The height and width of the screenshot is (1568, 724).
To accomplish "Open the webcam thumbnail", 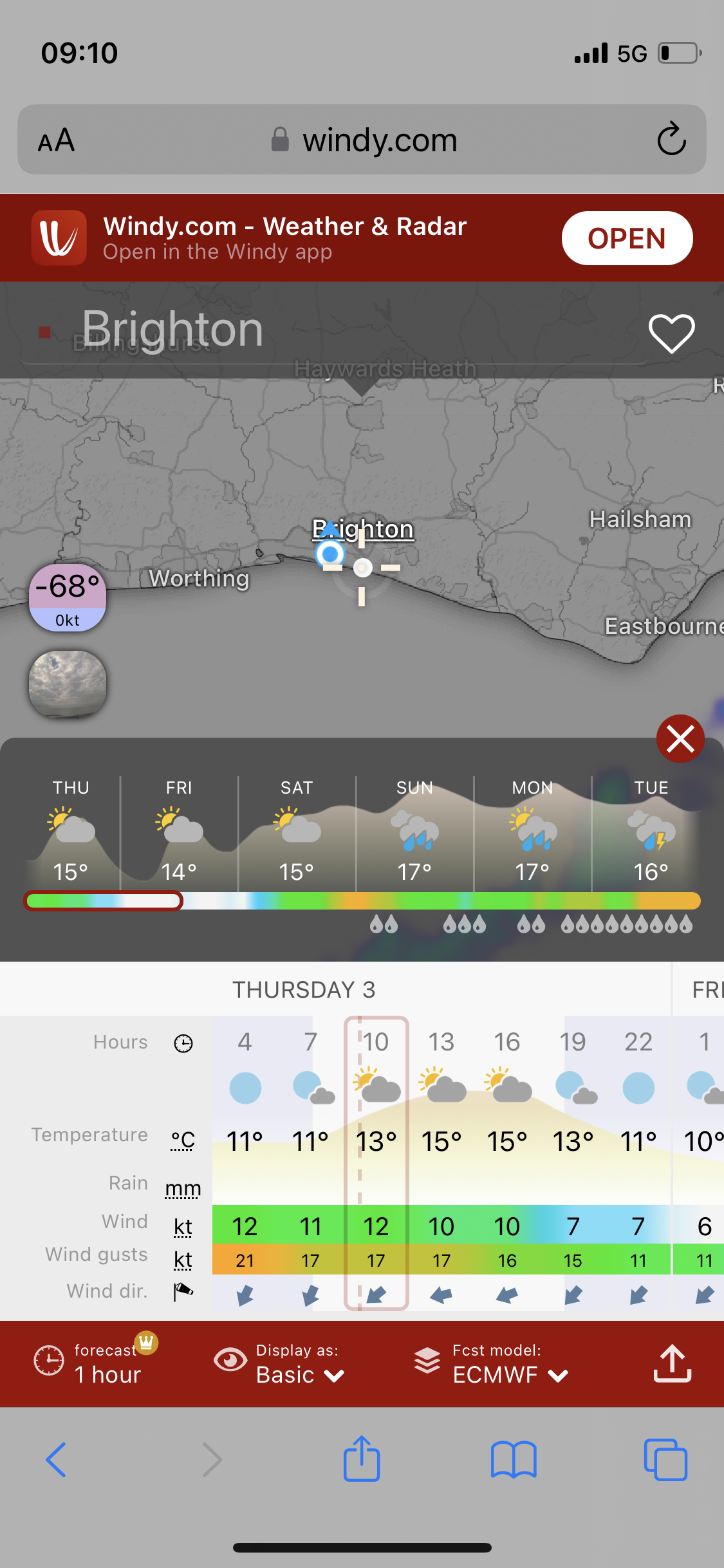I will (x=68, y=684).
